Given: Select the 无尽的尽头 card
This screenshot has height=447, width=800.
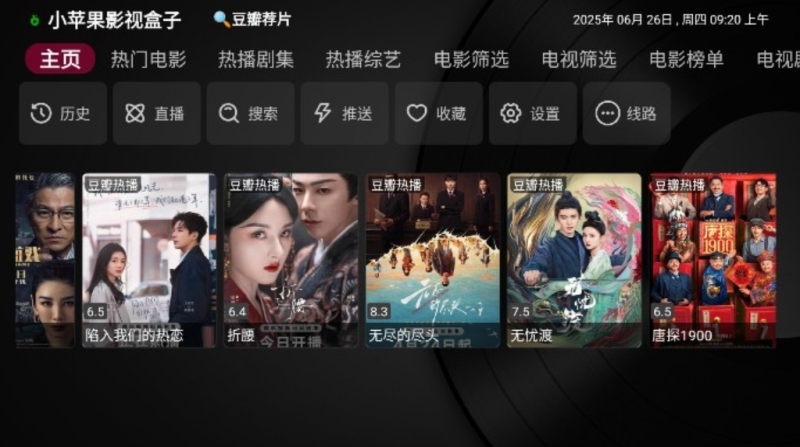Looking at the screenshot, I should pos(433,260).
